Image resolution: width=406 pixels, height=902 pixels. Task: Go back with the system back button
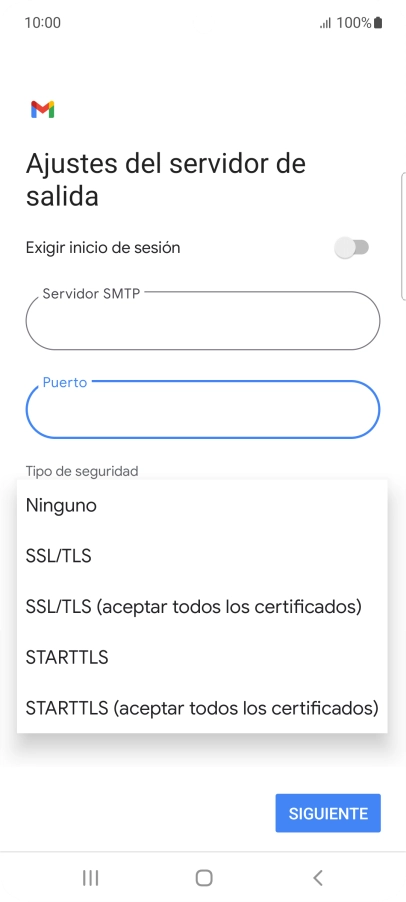tap(317, 877)
